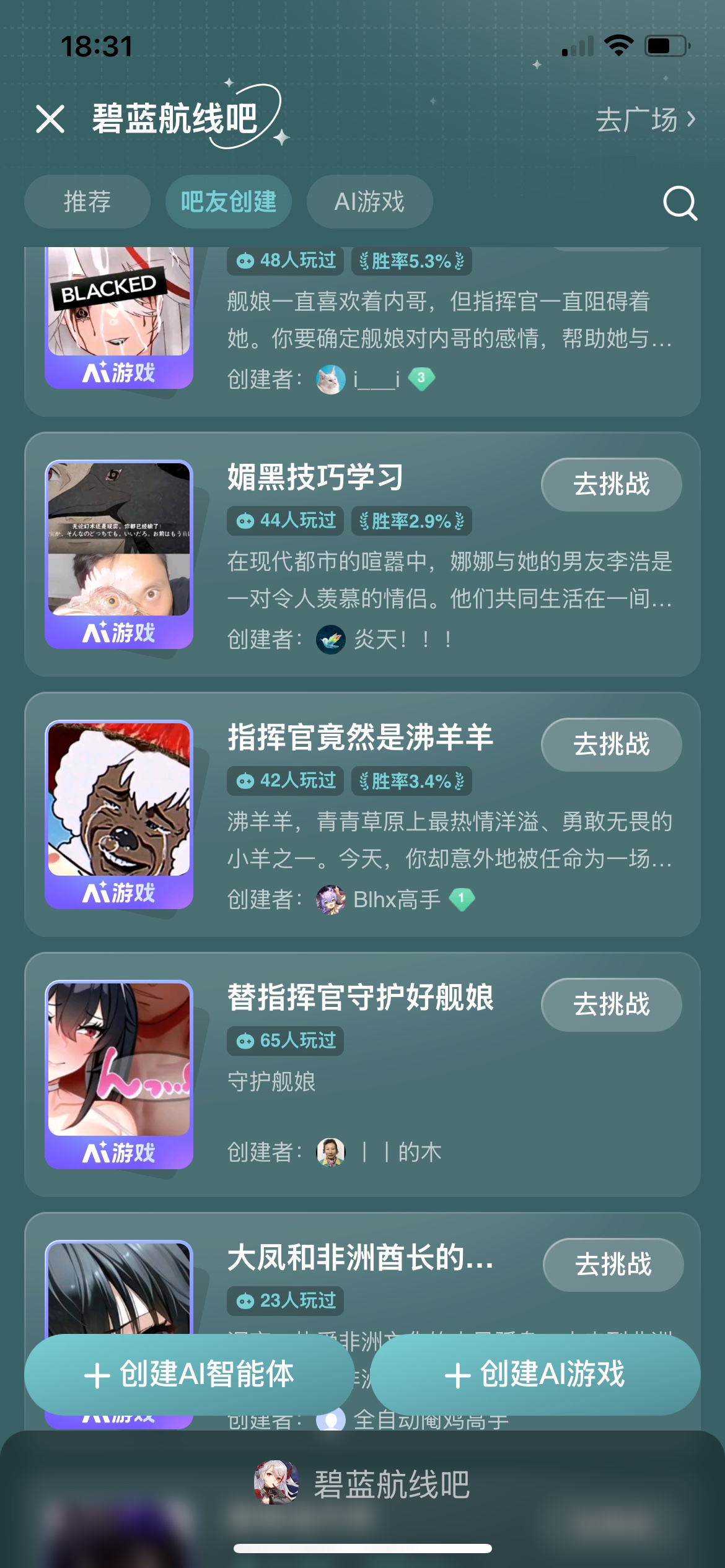
Task: Open the 替指挥官守护好舰娘 game thumbnail
Action: point(119,1074)
